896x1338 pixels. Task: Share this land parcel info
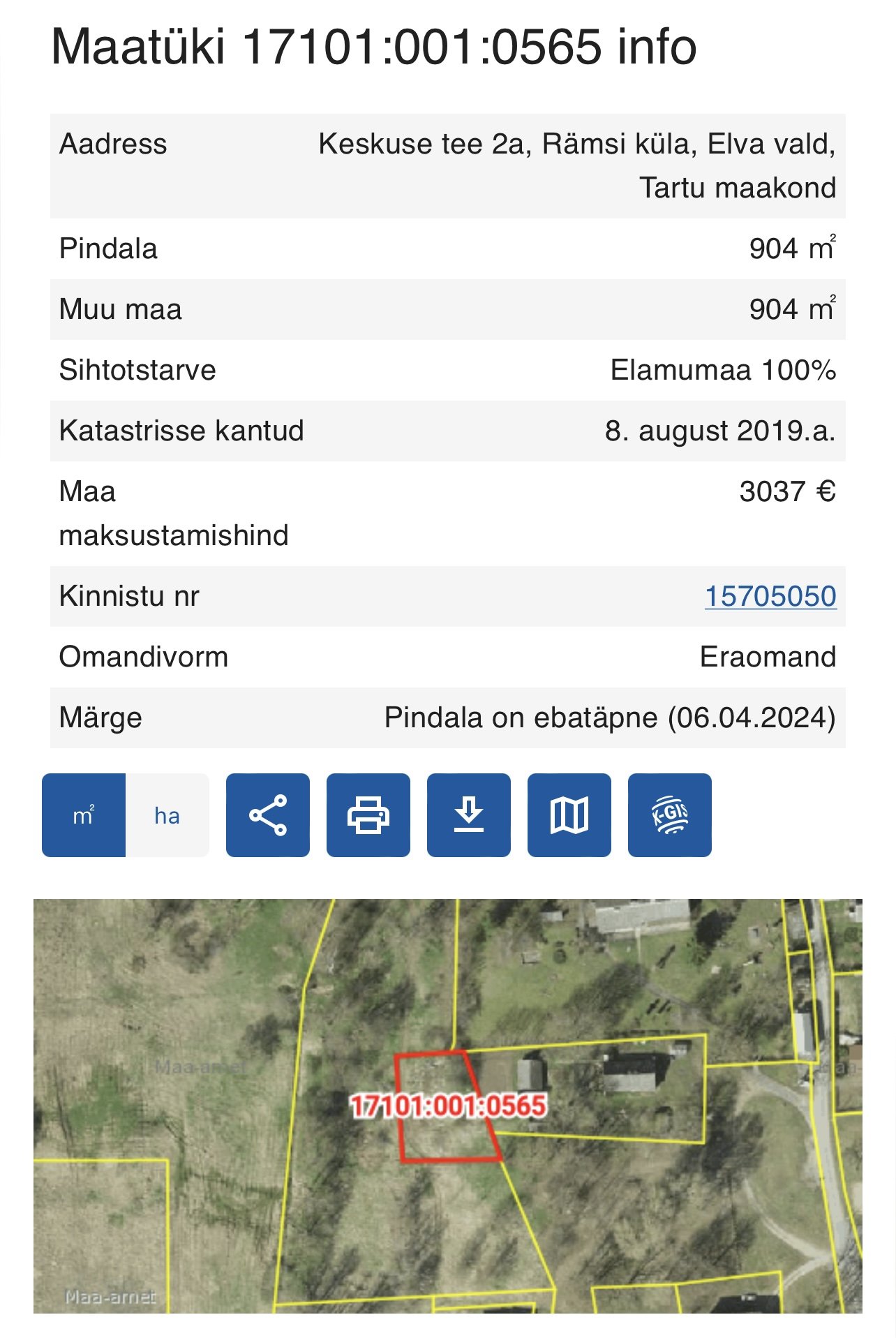[268, 815]
